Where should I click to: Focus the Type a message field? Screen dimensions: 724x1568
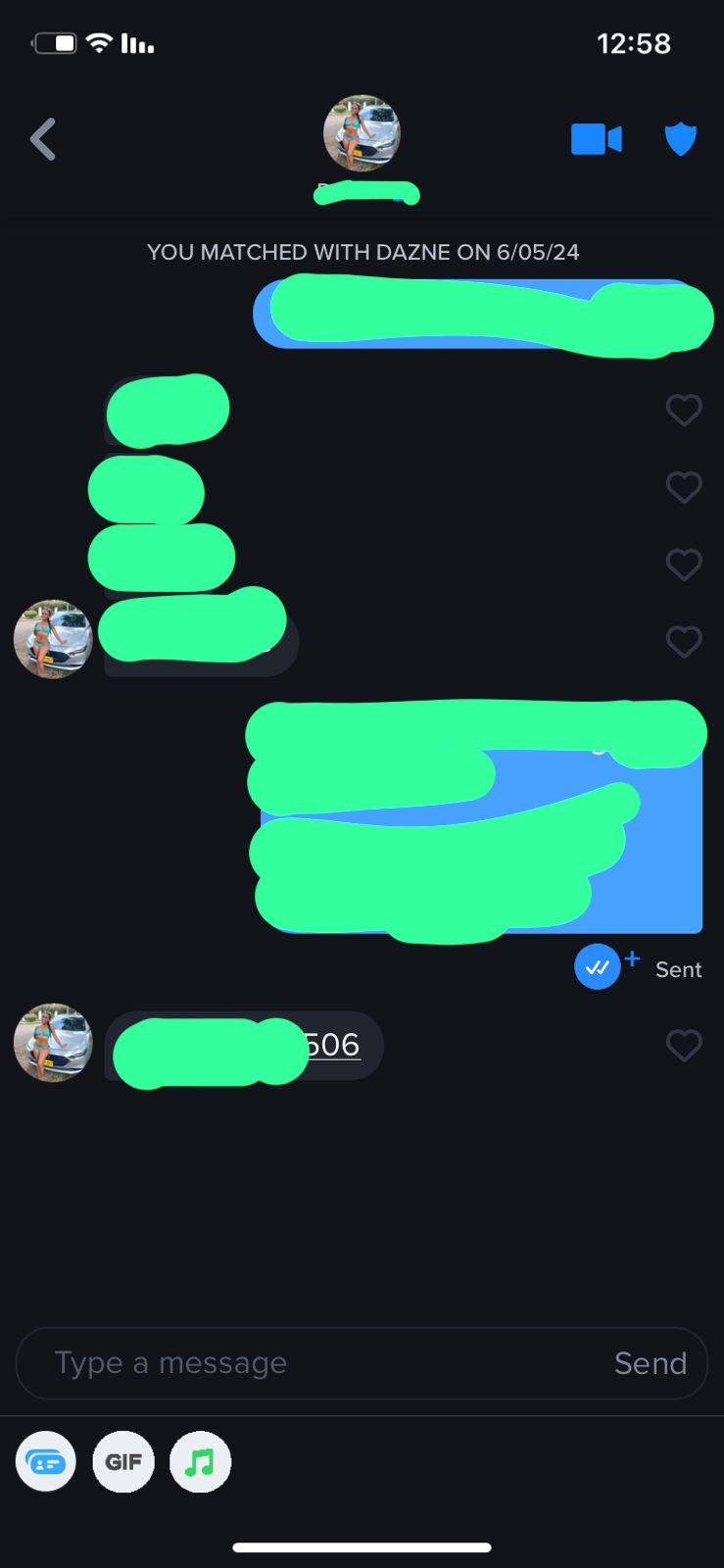[x=314, y=1362]
